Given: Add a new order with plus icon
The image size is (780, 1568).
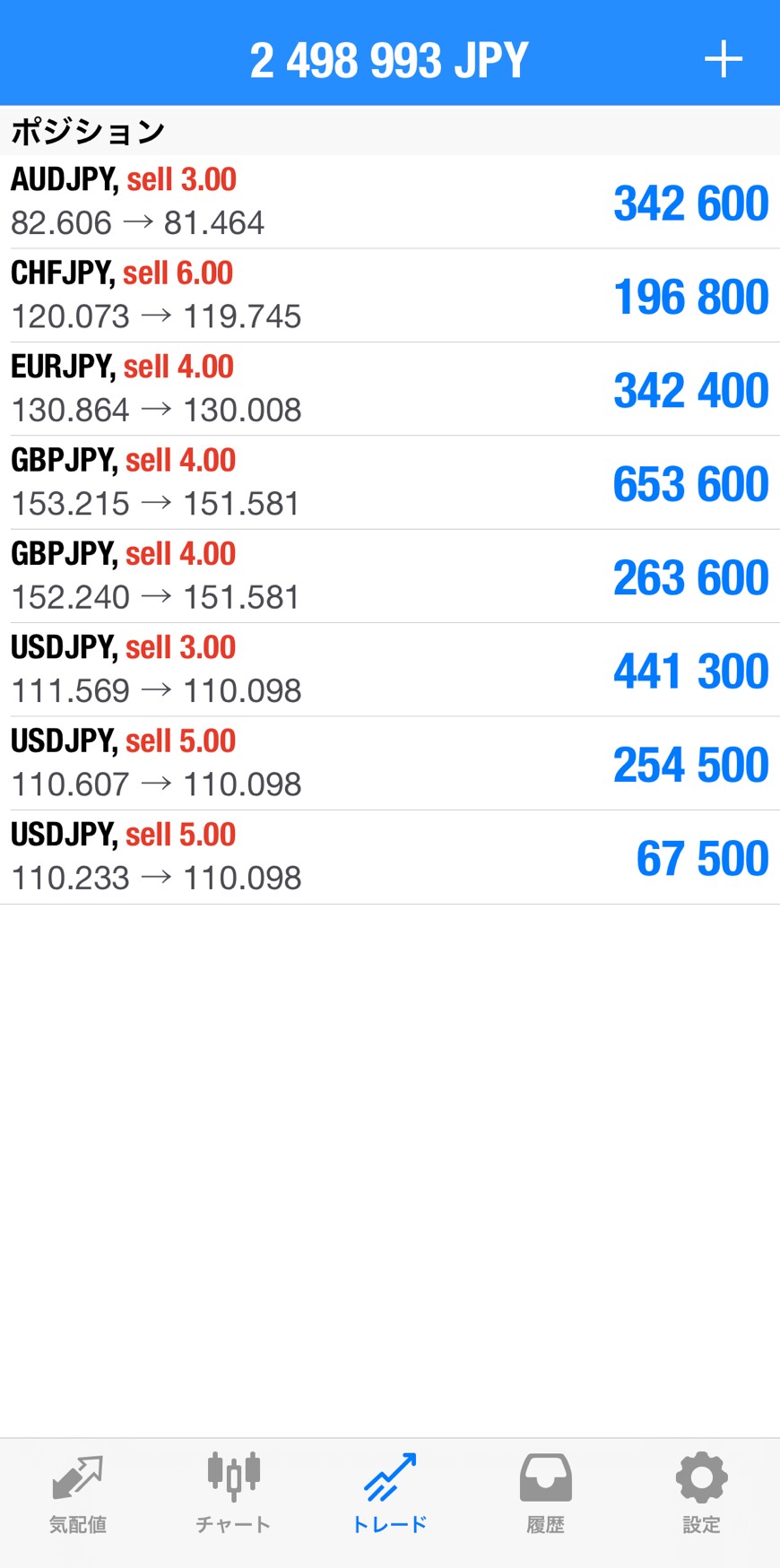Looking at the screenshot, I should coord(723,60).
